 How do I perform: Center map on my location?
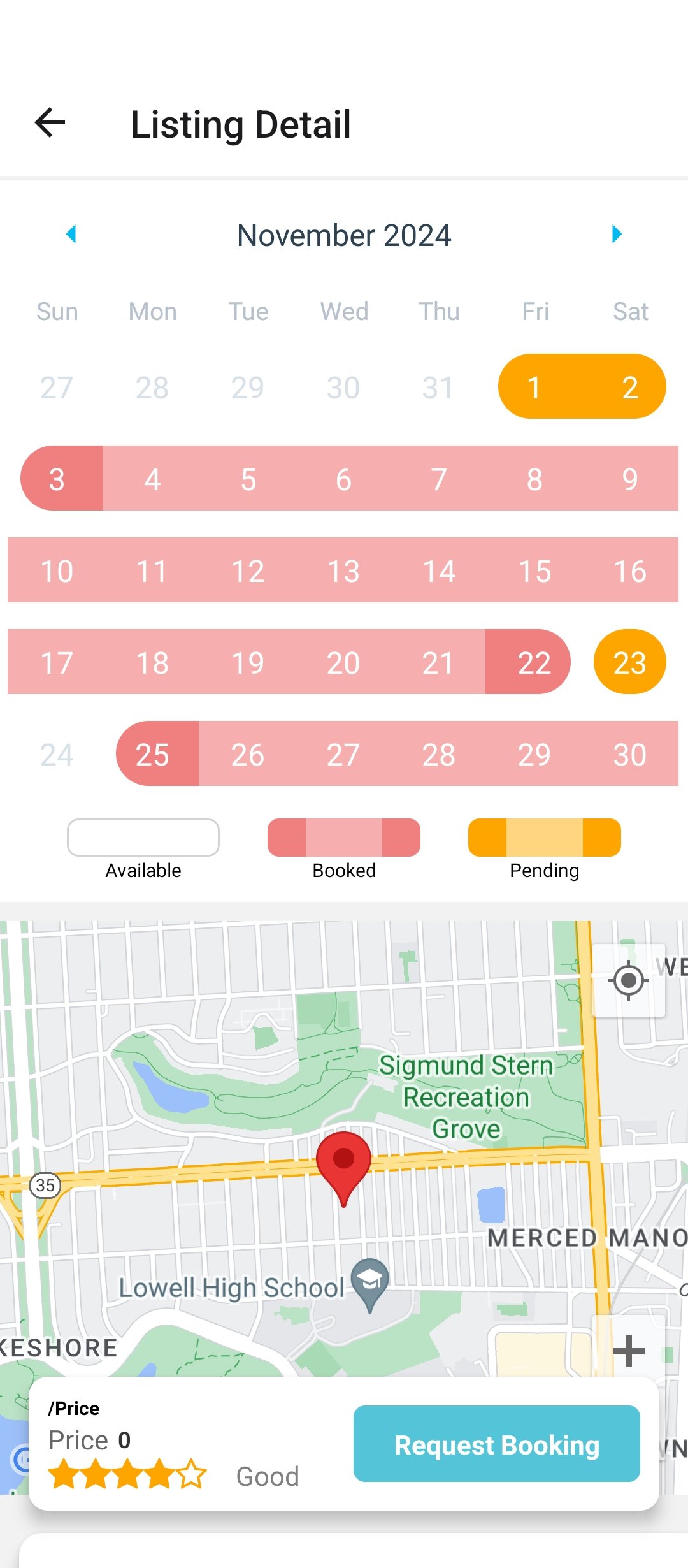pos(629,980)
